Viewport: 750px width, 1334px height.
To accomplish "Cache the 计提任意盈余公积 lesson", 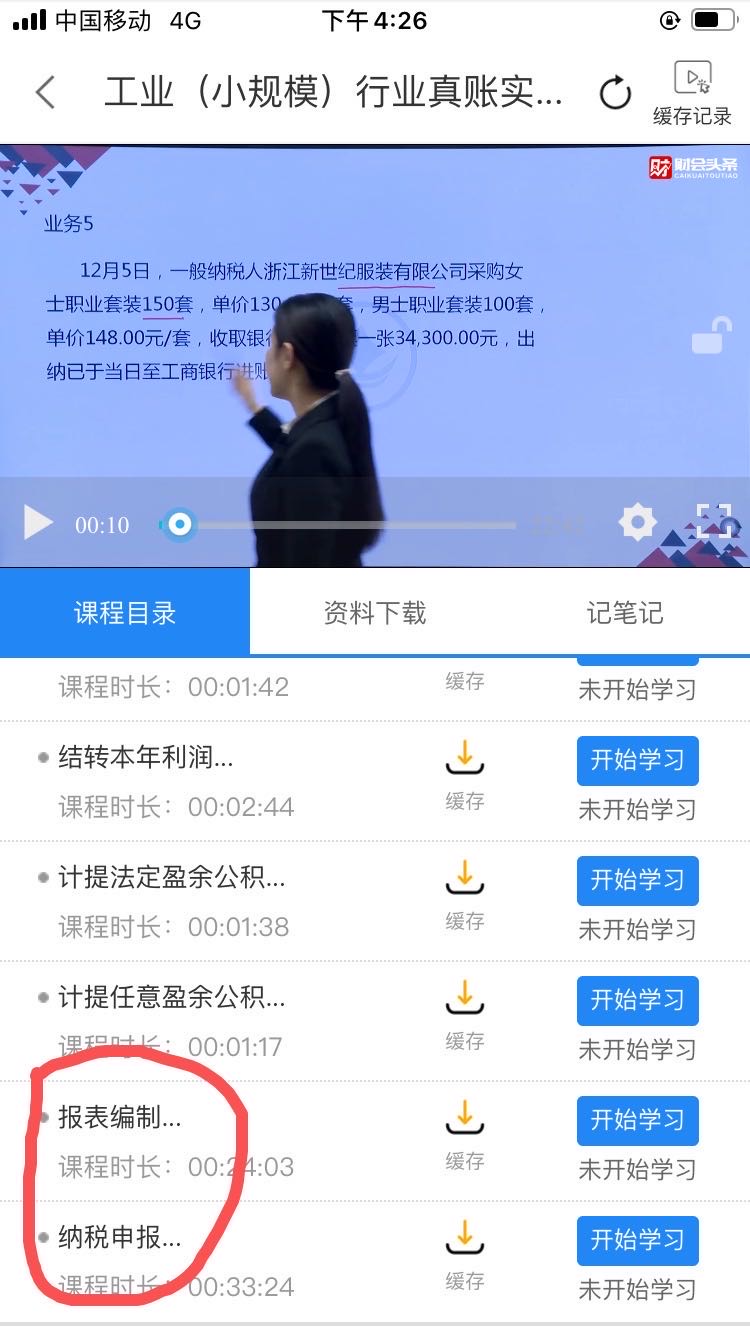I will click(464, 1008).
